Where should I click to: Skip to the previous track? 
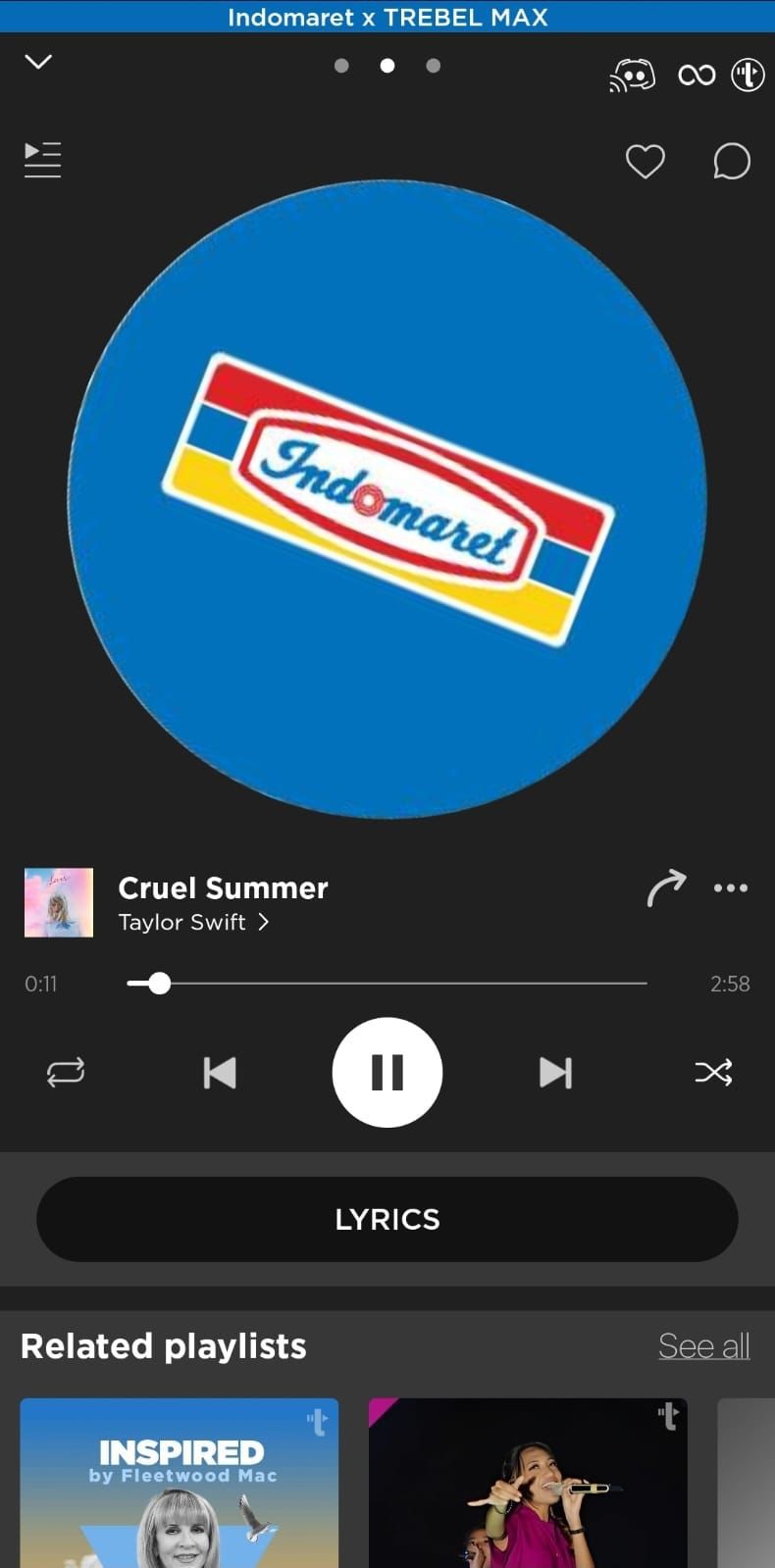click(x=220, y=1072)
